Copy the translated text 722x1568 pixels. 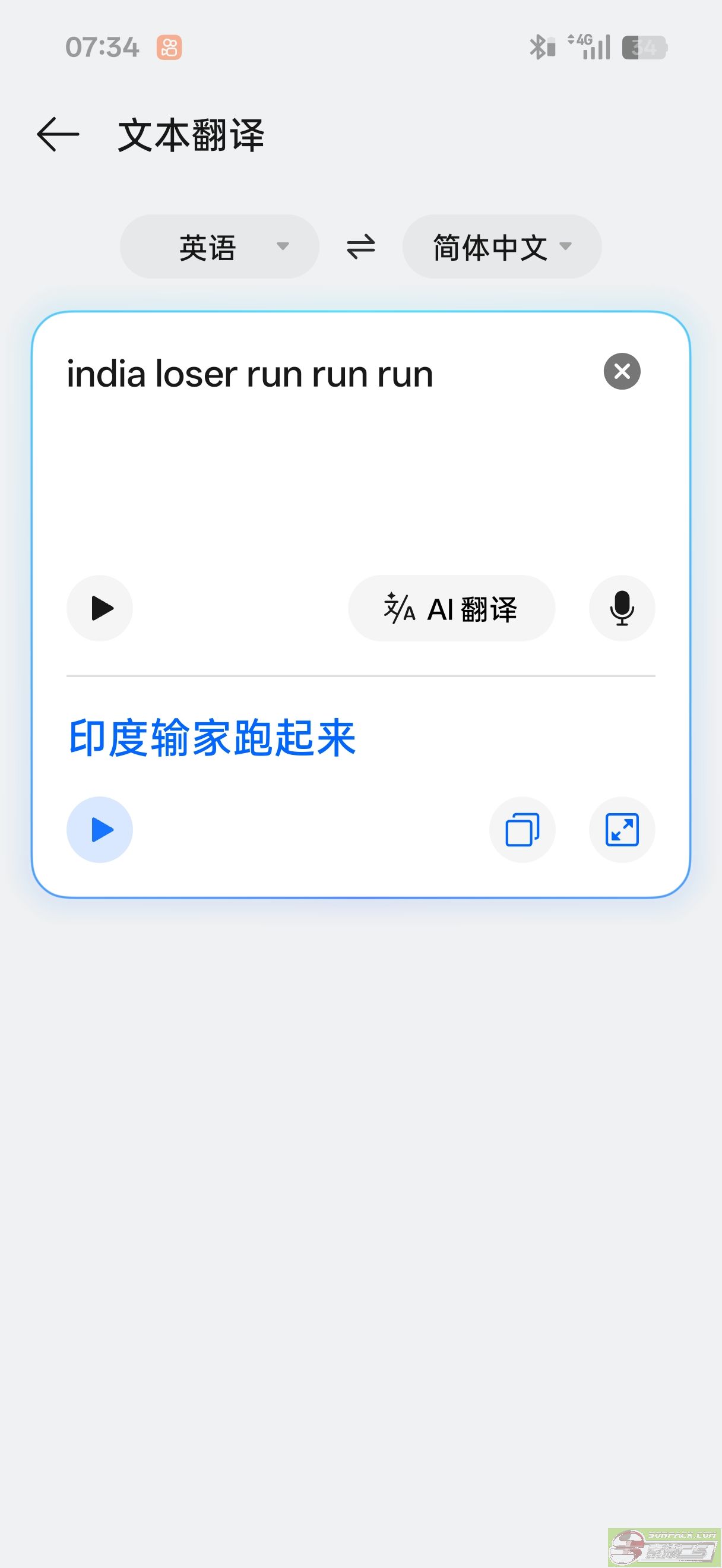click(522, 830)
